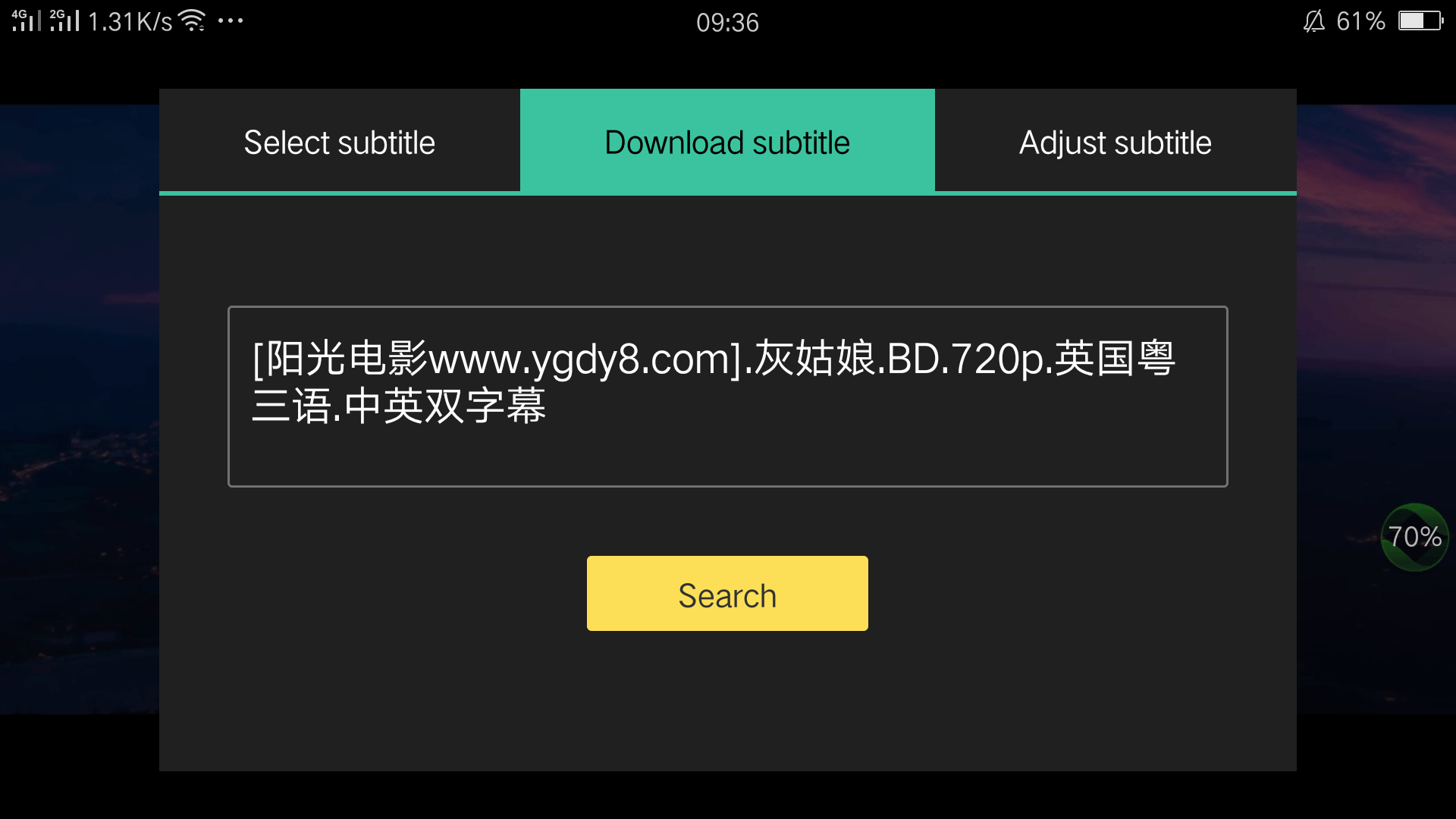Switch to the Select subtitle tab
Viewport: 1456px width, 819px height.
[339, 142]
